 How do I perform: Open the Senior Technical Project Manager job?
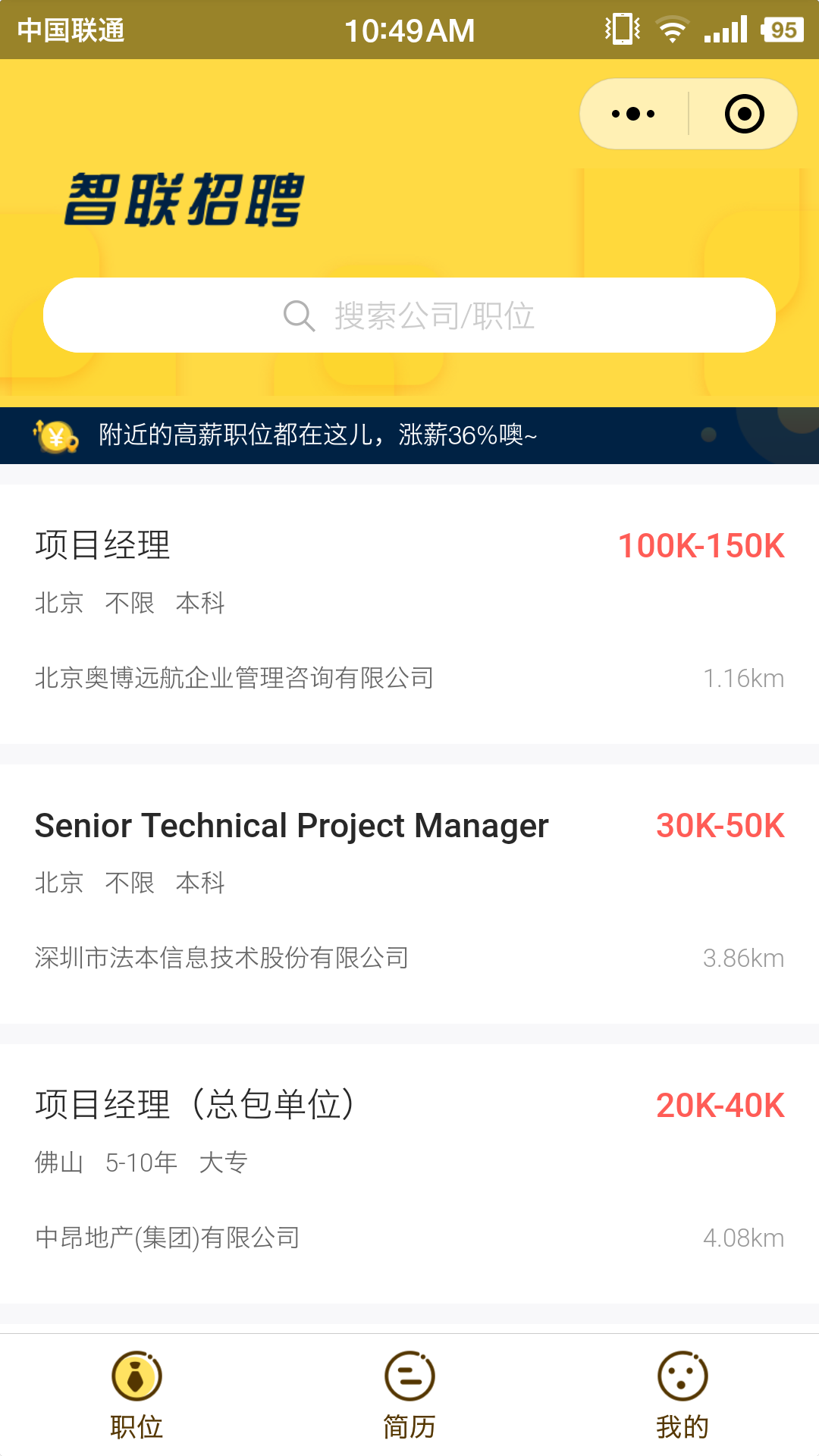[x=409, y=894]
